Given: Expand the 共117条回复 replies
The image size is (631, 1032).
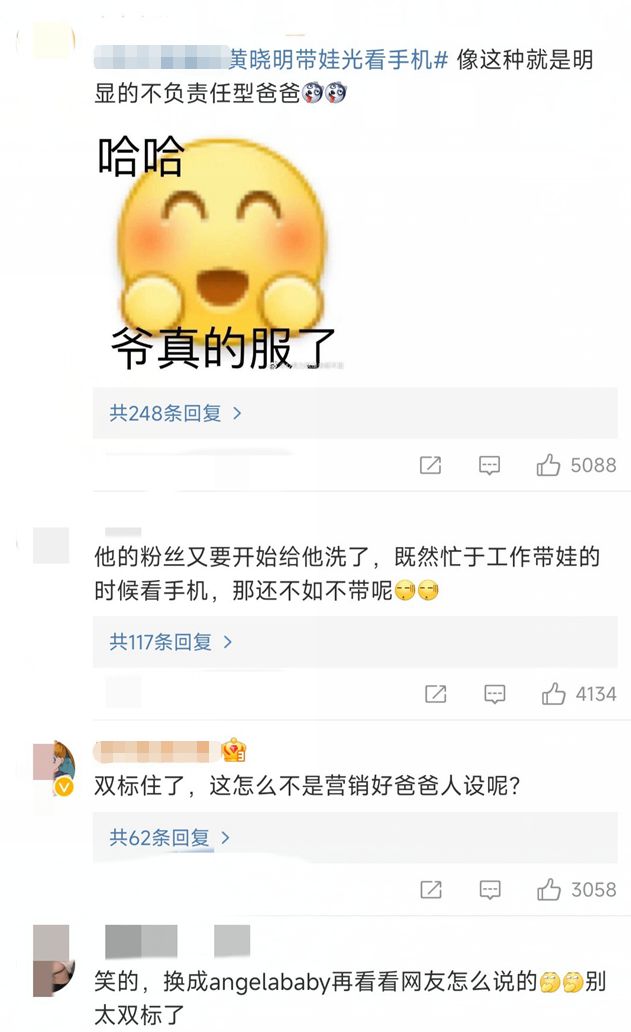Looking at the screenshot, I should pos(171,642).
